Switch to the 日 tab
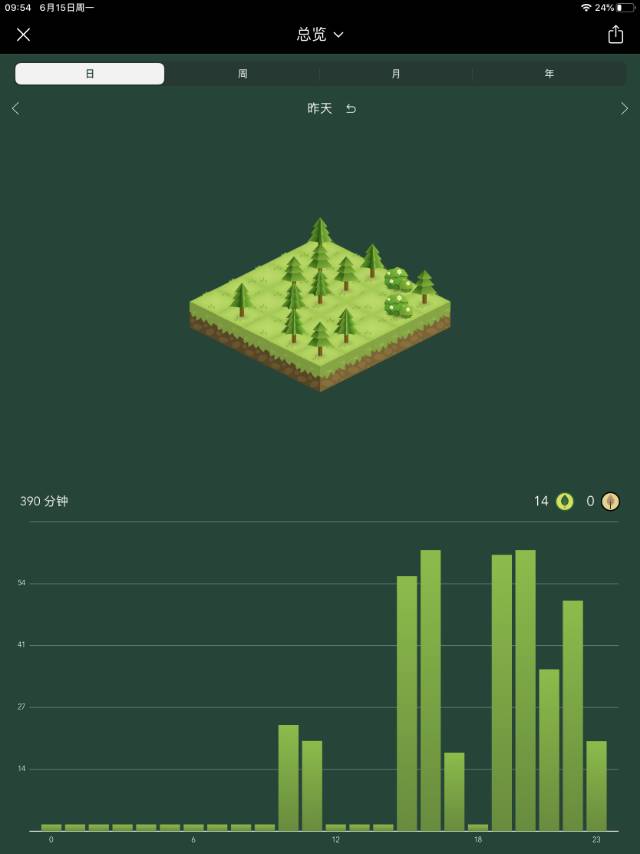 pos(90,74)
